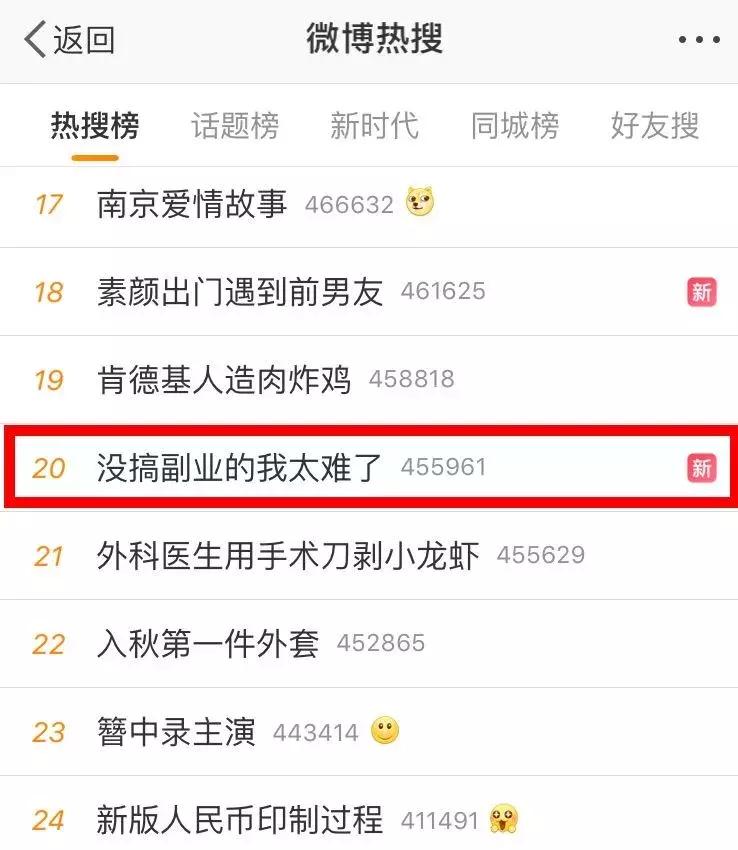View the 肯德基人造肉炸鸡 topic
Viewport: 738px width, 850px height.
224,380
